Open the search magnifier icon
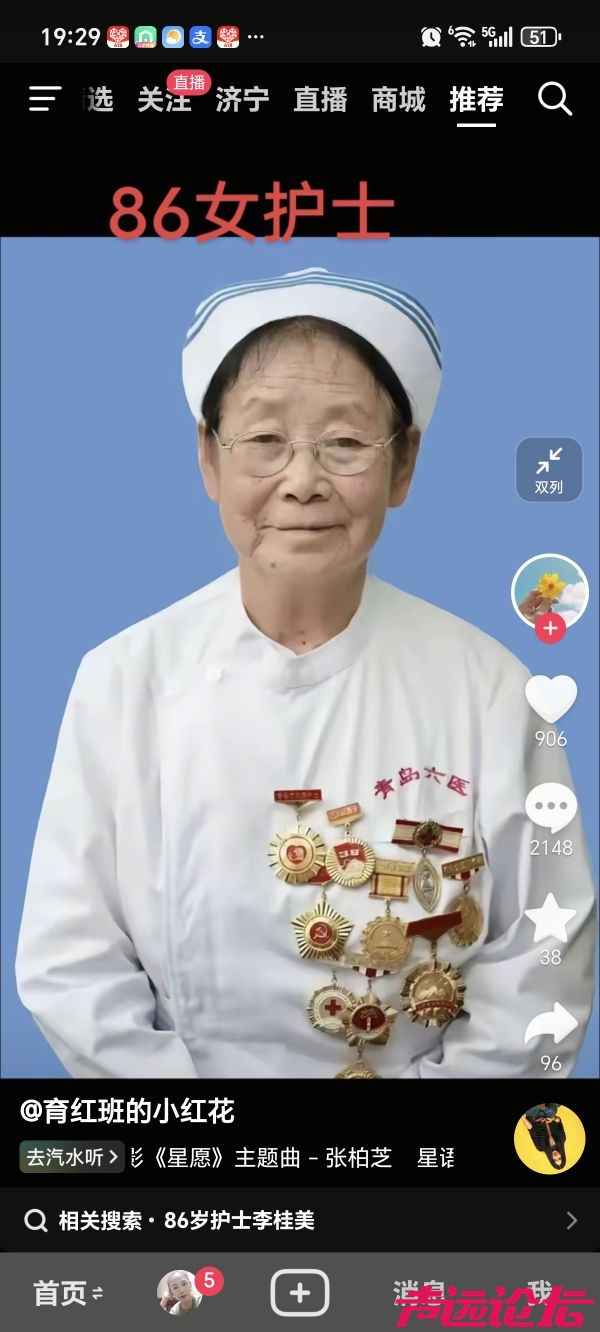This screenshot has height=1332, width=600. click(x=554, y=99)
